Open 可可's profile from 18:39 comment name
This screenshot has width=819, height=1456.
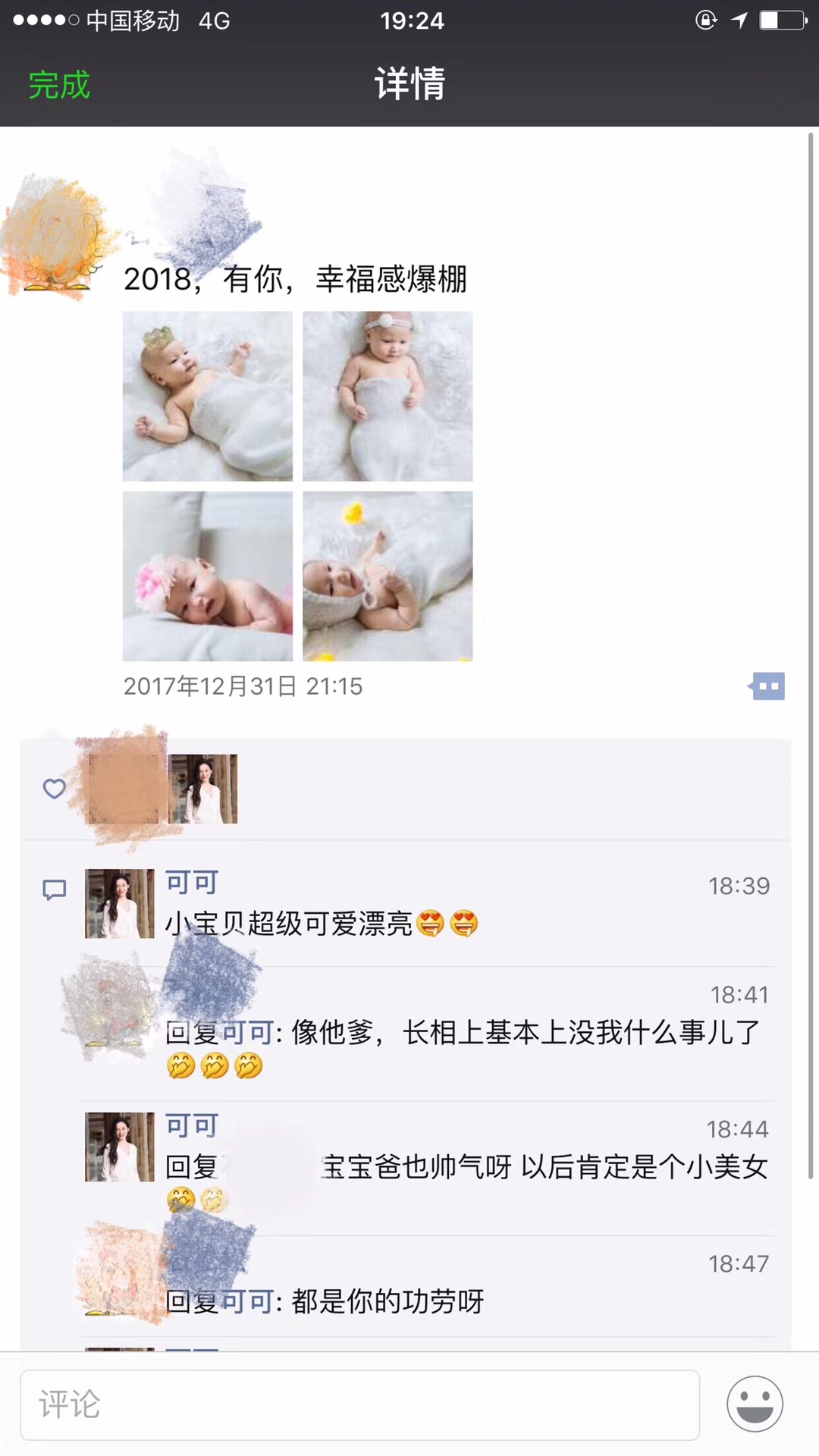click(192, 883)
